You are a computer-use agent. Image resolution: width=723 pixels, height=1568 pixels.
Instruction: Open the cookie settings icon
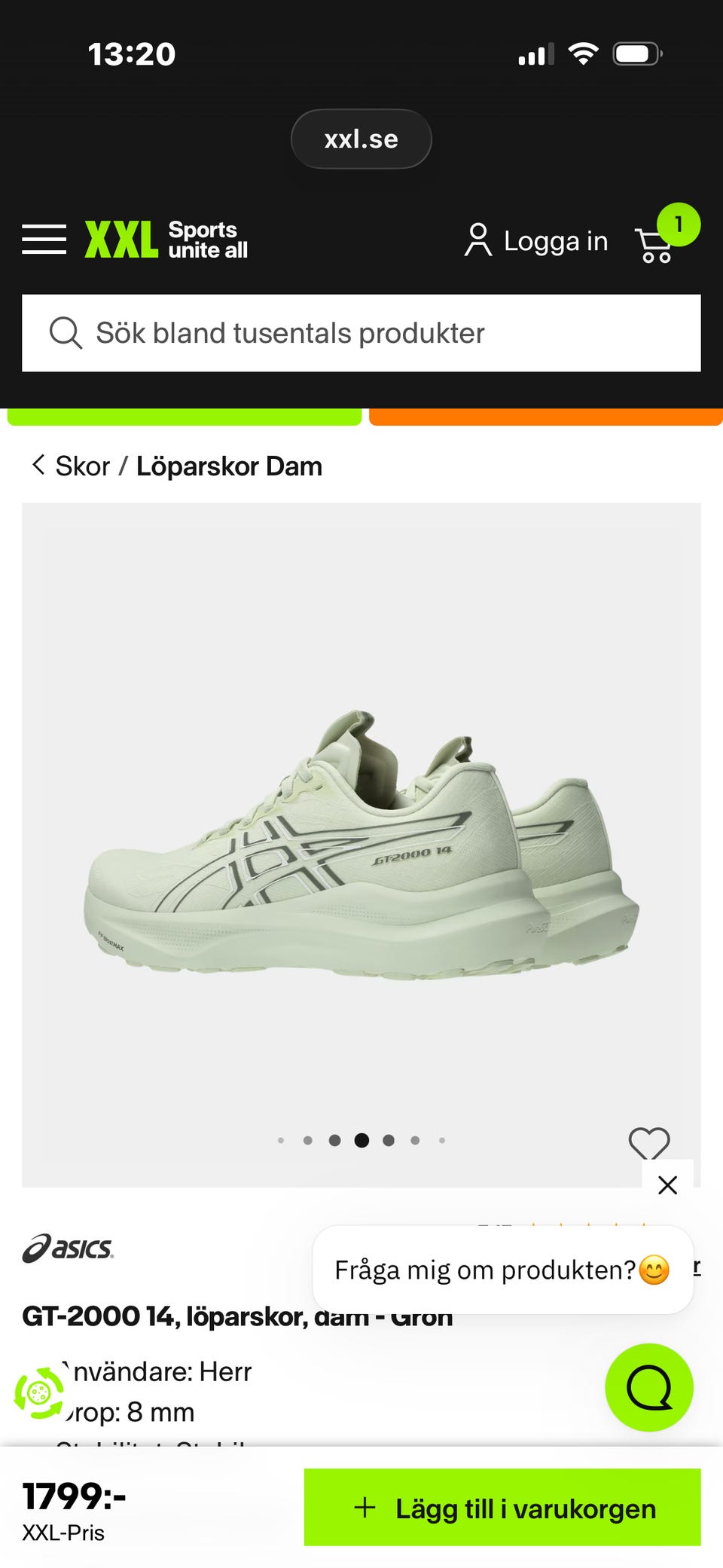coord(39,1393)
